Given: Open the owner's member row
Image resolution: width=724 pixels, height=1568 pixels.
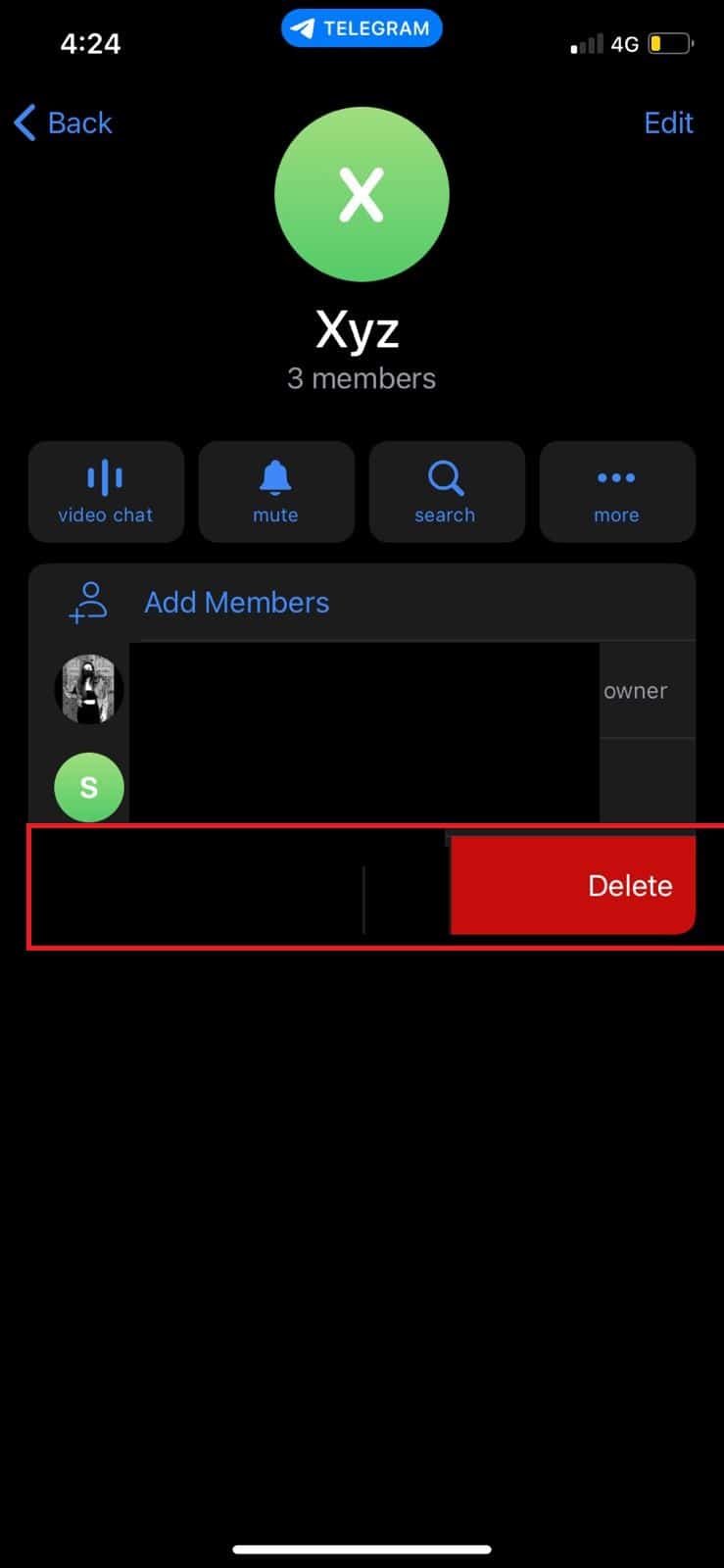Looking at the screenshot, I should 362,690.
